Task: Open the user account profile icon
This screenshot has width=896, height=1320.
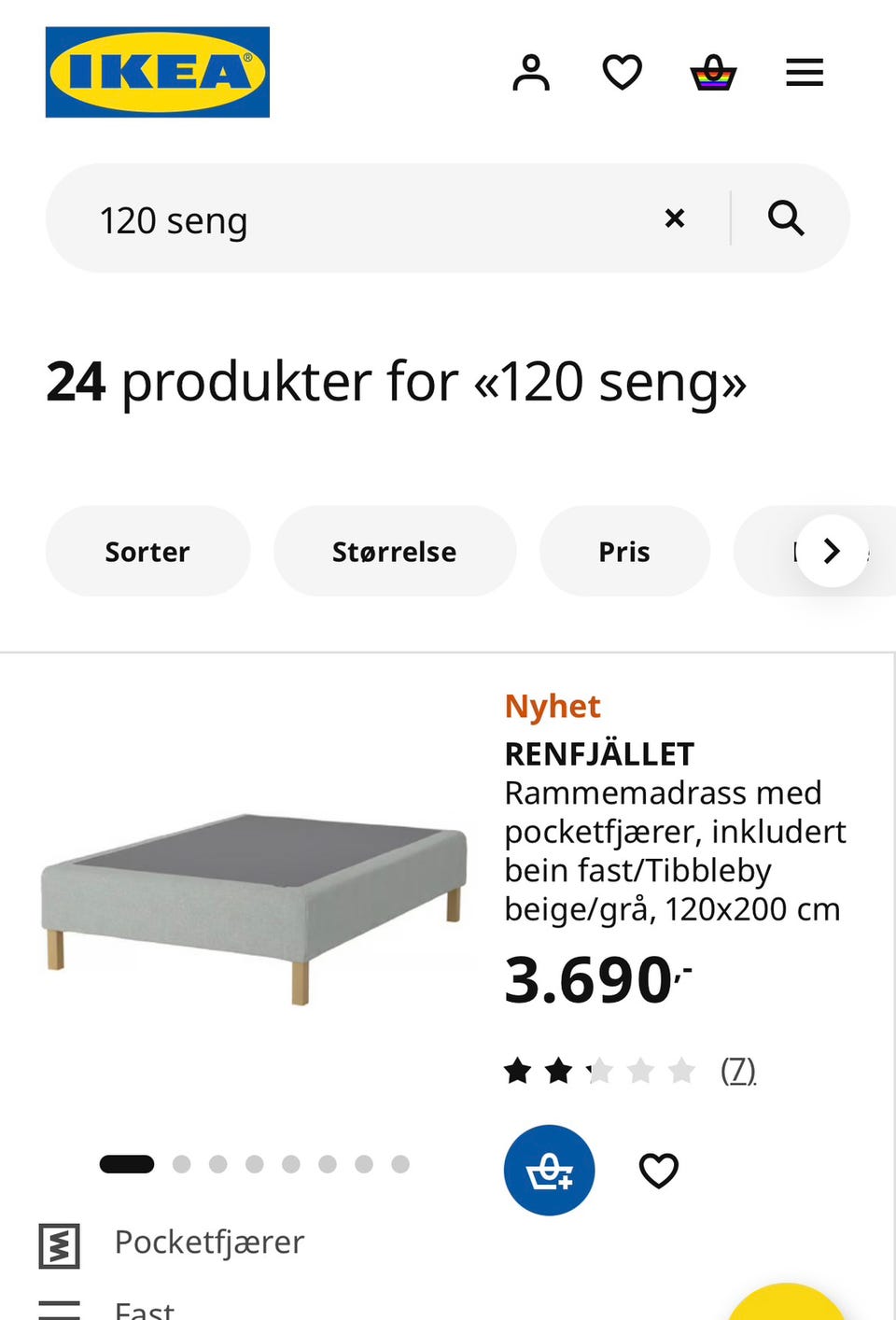Action: coord(532,72)
